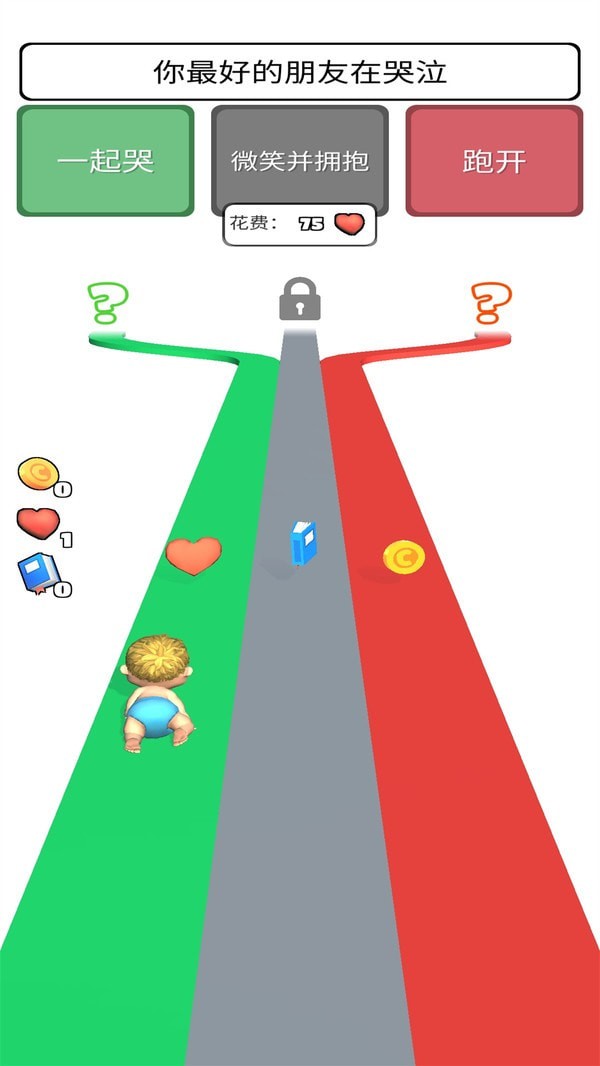Select the locked 微笑并拥抱 option

click(299, 160)
